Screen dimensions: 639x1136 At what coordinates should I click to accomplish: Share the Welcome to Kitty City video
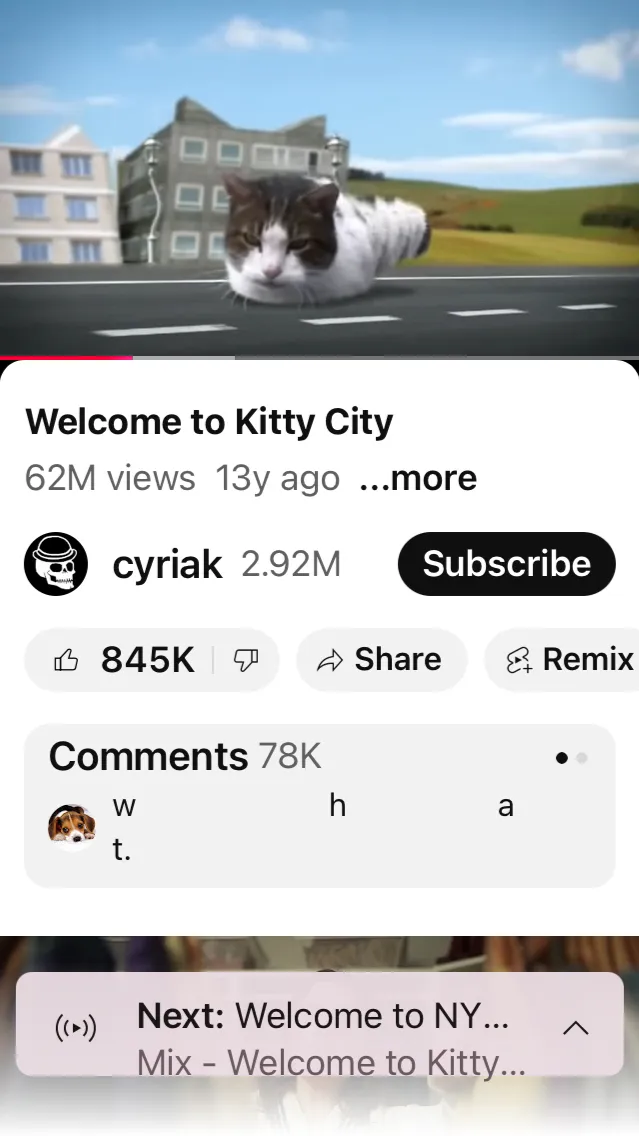click(380, 660)
